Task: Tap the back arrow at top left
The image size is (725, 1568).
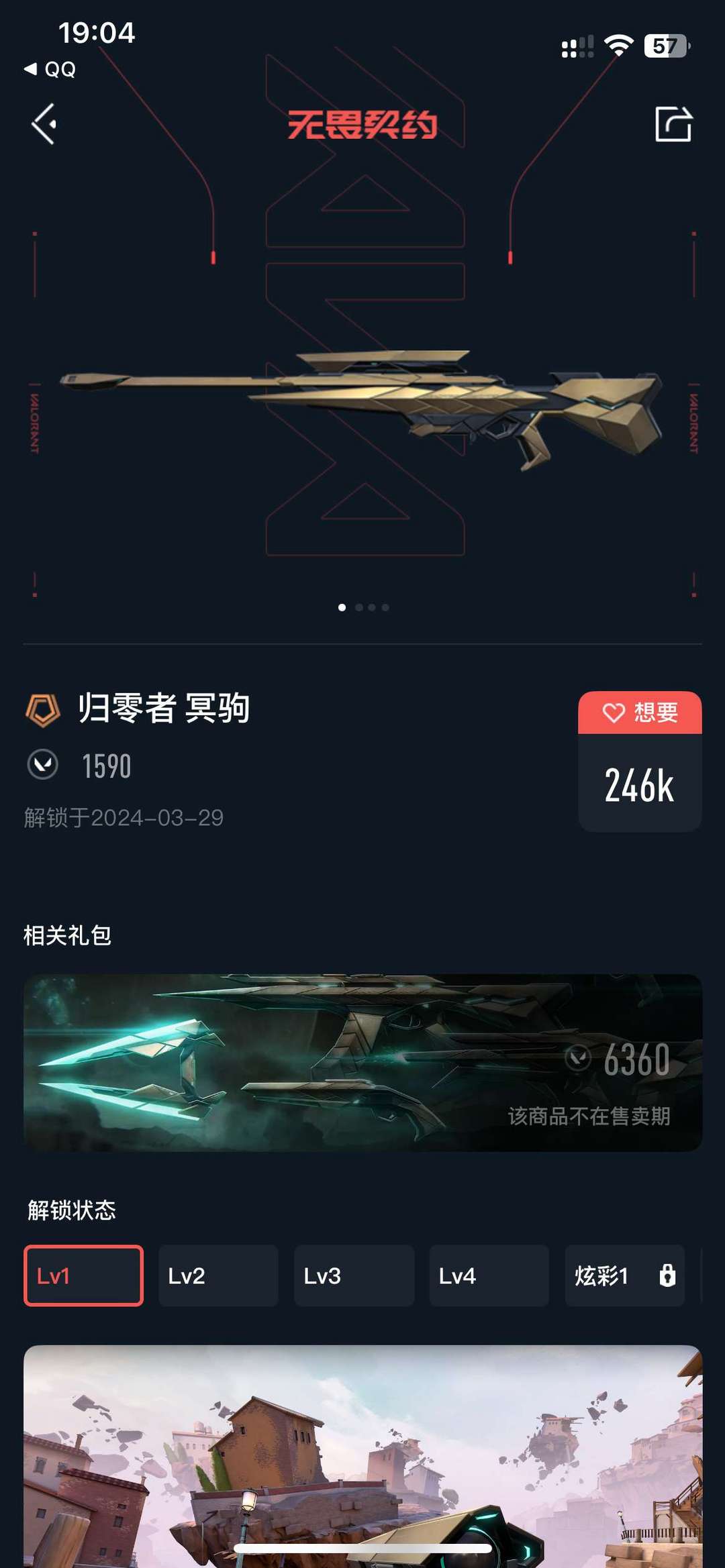Action: pyautogui.click(x=42, y=125)
